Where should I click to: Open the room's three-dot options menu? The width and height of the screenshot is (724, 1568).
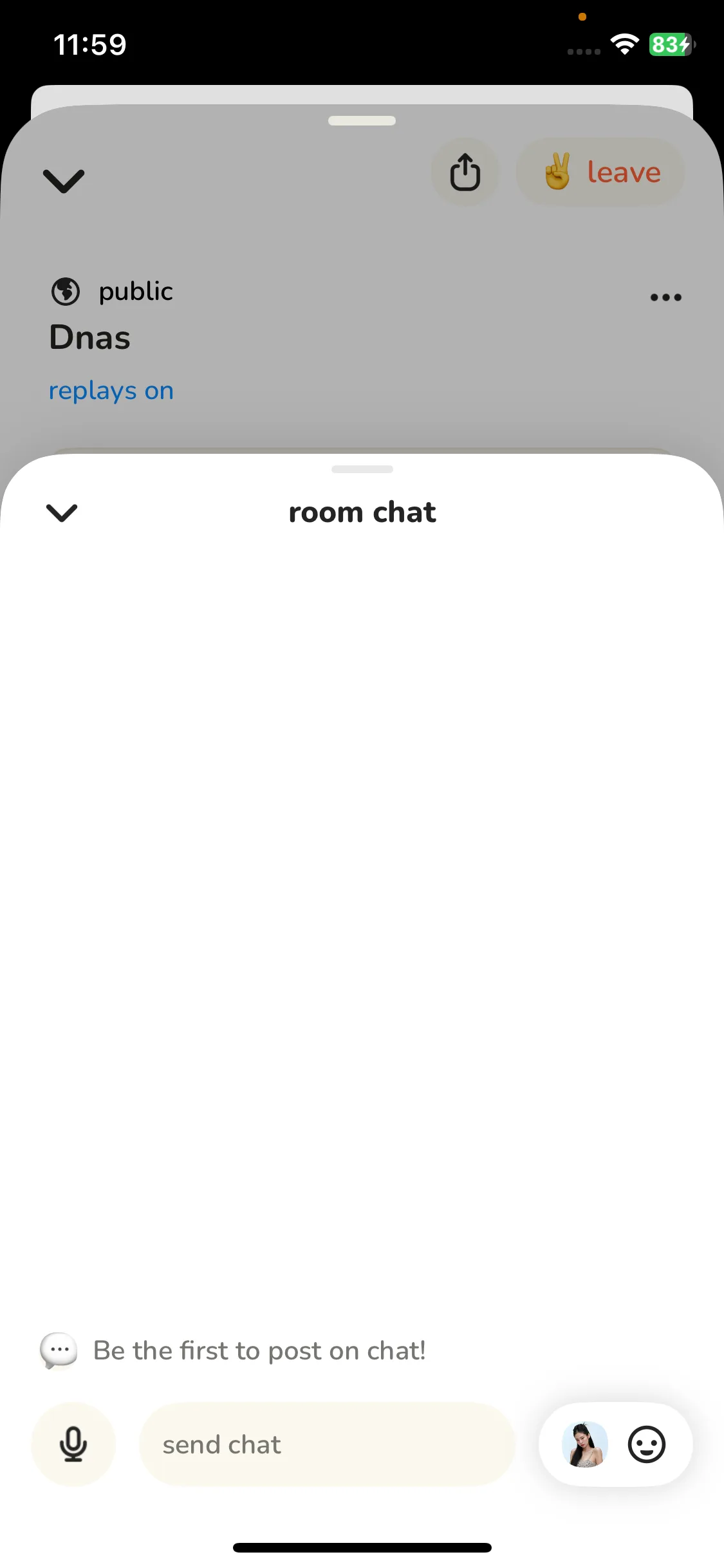click(665, 297)
